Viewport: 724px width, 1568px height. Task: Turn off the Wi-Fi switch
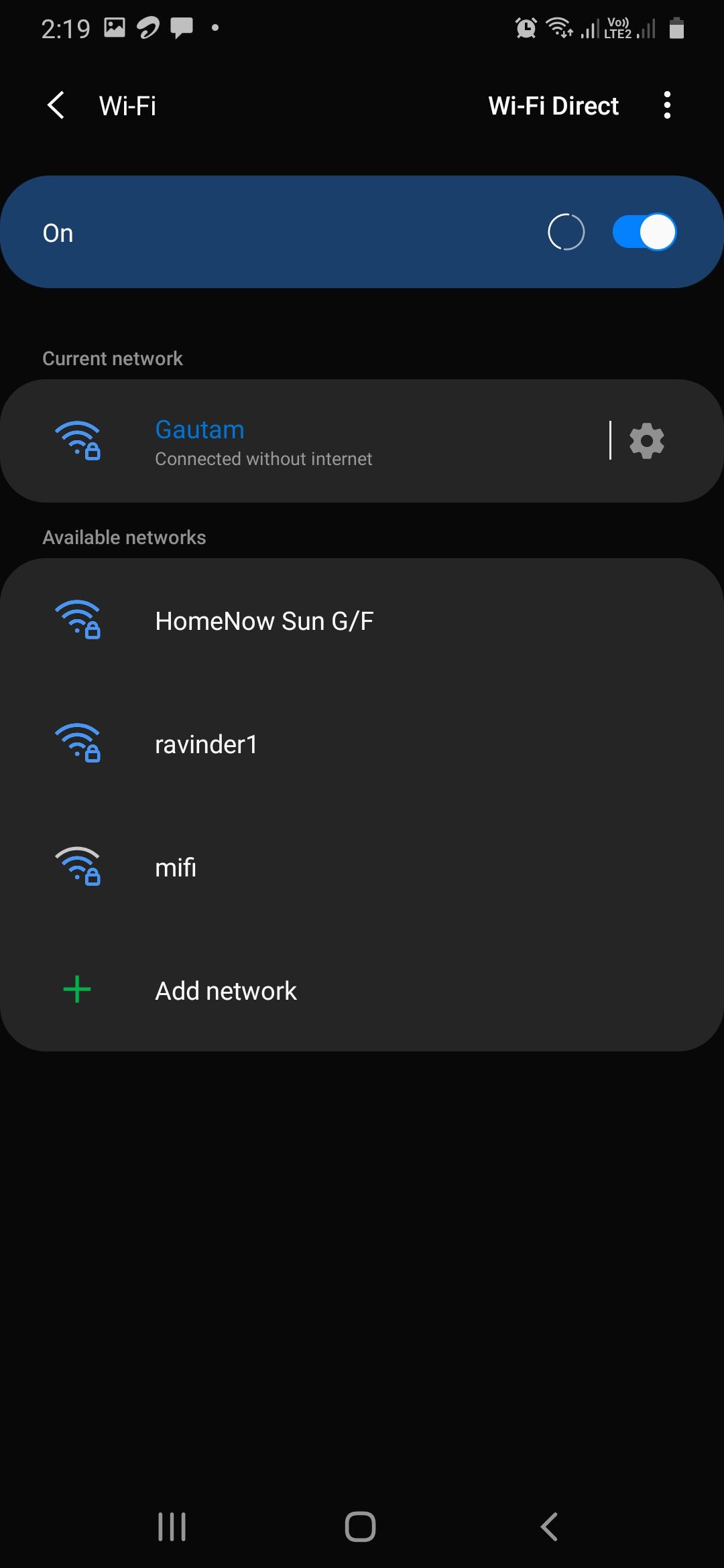pyautogui.click(x=644, y=233)
